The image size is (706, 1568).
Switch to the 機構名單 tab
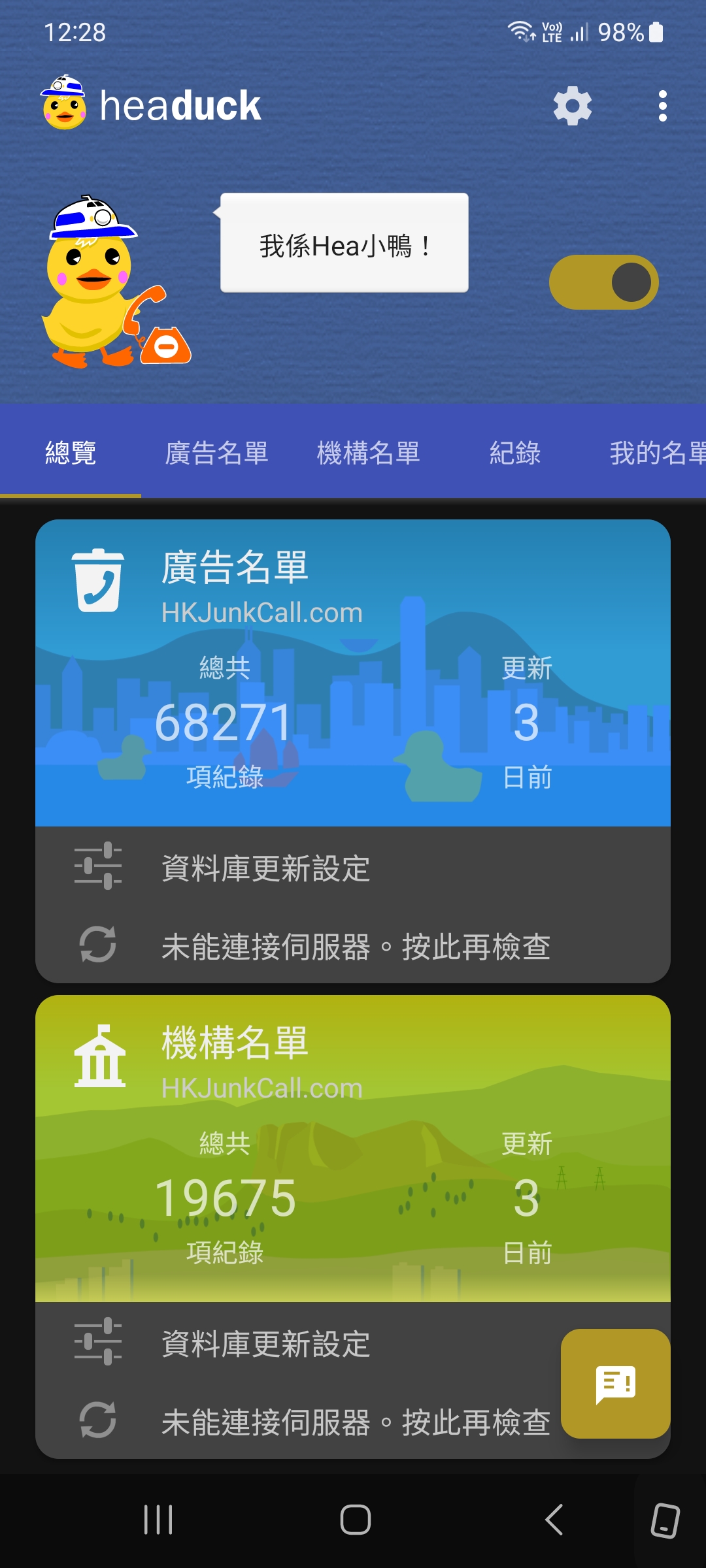tap(368, 453)
